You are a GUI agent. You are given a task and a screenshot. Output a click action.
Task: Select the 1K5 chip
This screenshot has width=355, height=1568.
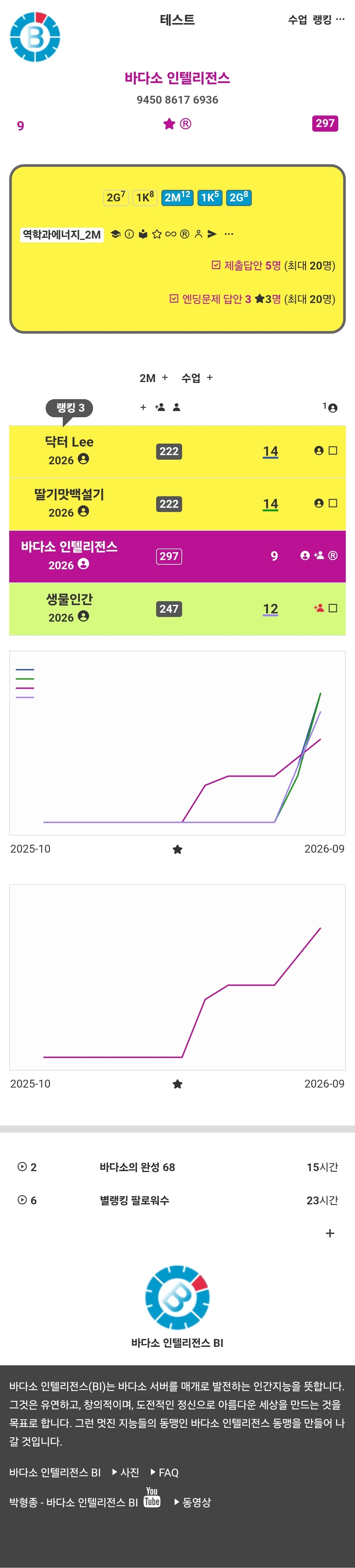point(210,197)
